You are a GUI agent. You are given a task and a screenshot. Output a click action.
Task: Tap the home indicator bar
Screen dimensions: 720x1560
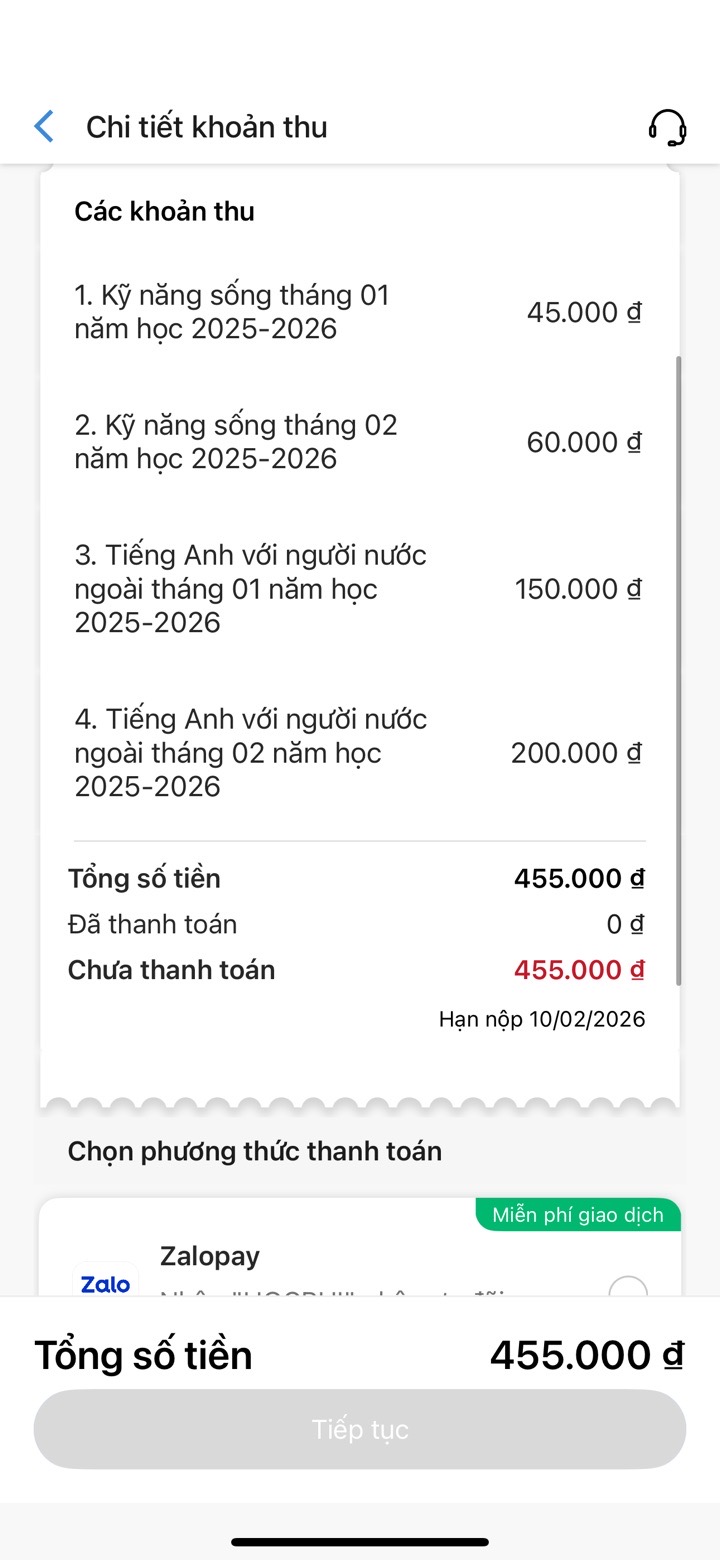[360, 1539]
